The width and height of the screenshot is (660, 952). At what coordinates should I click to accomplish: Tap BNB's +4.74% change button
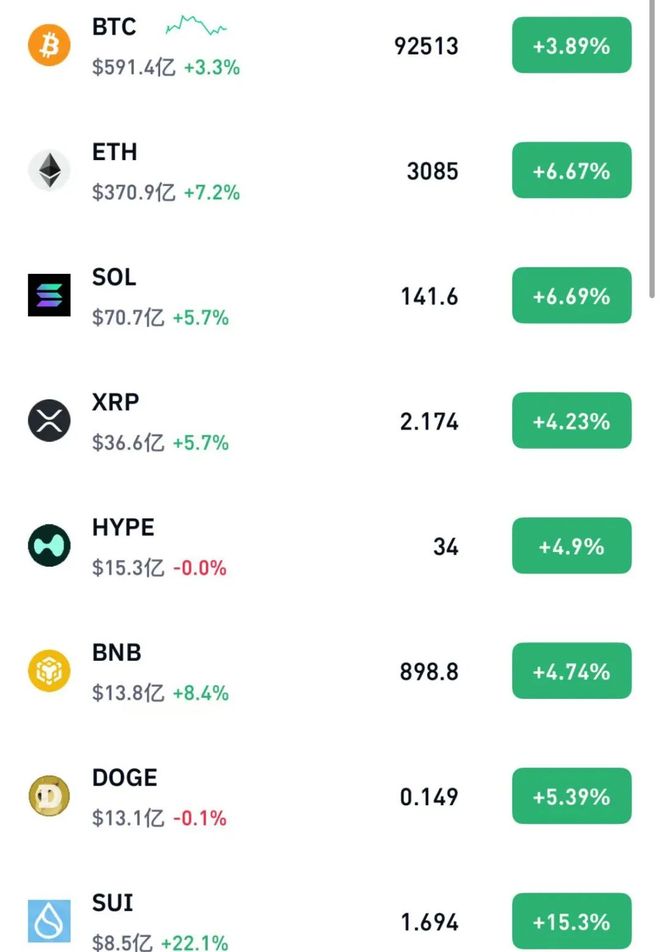click(x=572, y=671)
